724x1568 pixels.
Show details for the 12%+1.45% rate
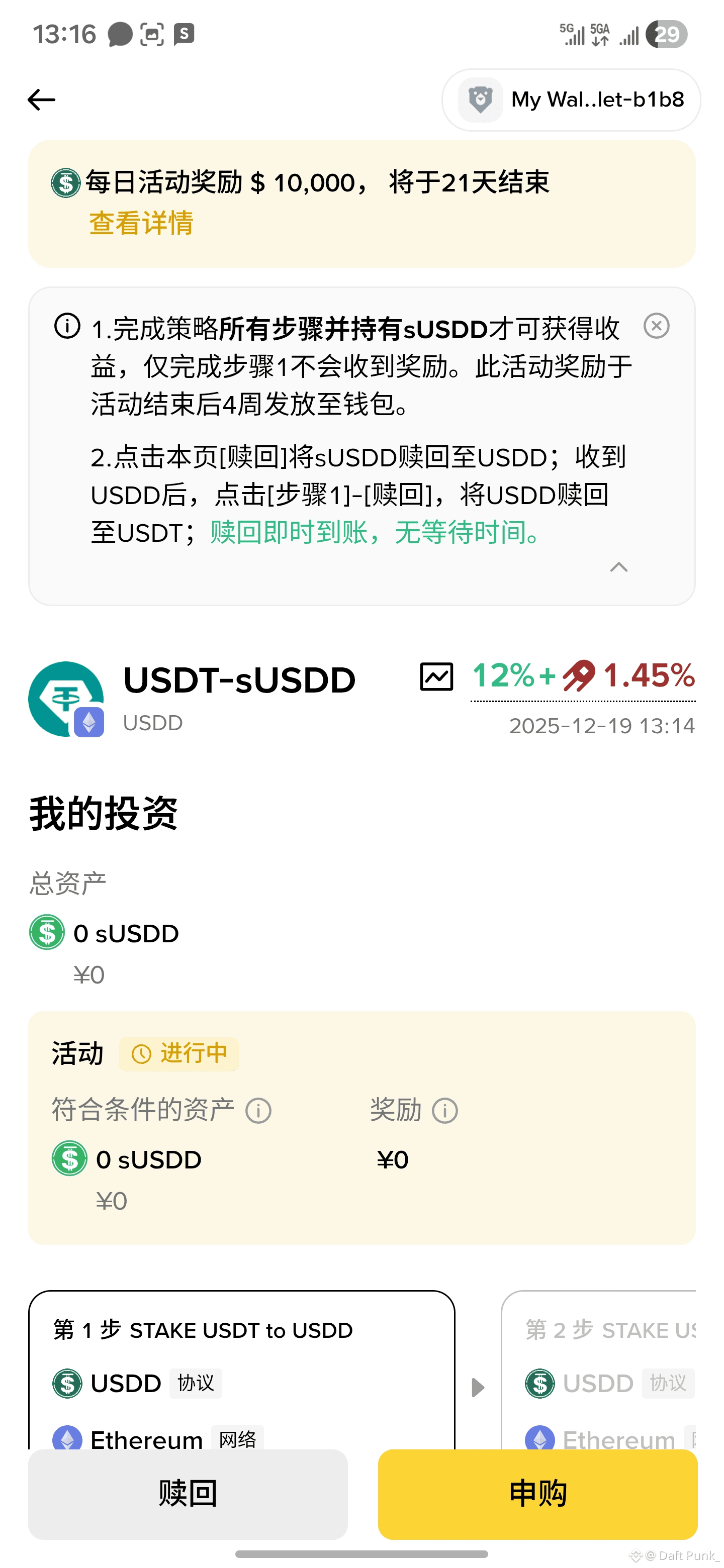(x=583, y=677)
